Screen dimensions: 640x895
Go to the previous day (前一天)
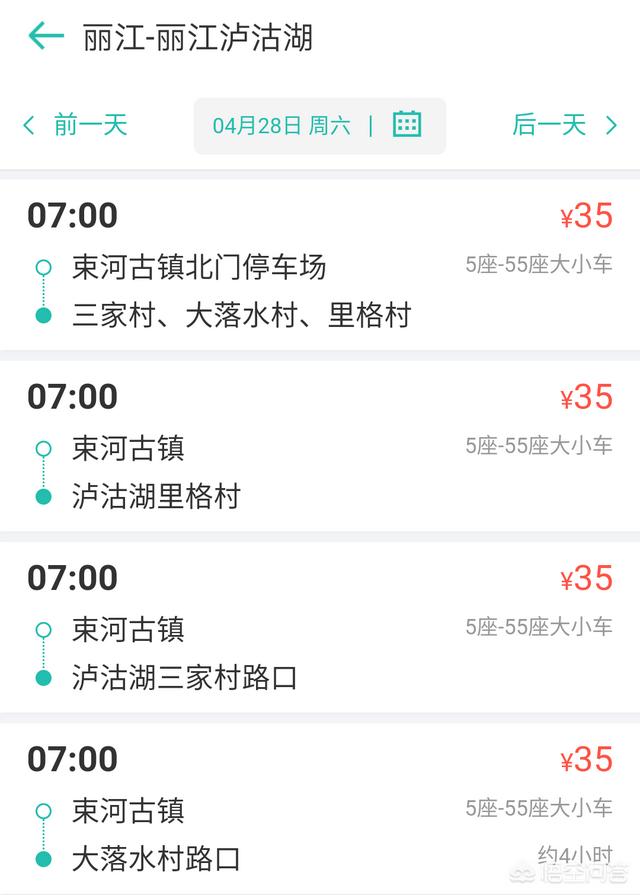pyautogui.click(x=76, y=125)
